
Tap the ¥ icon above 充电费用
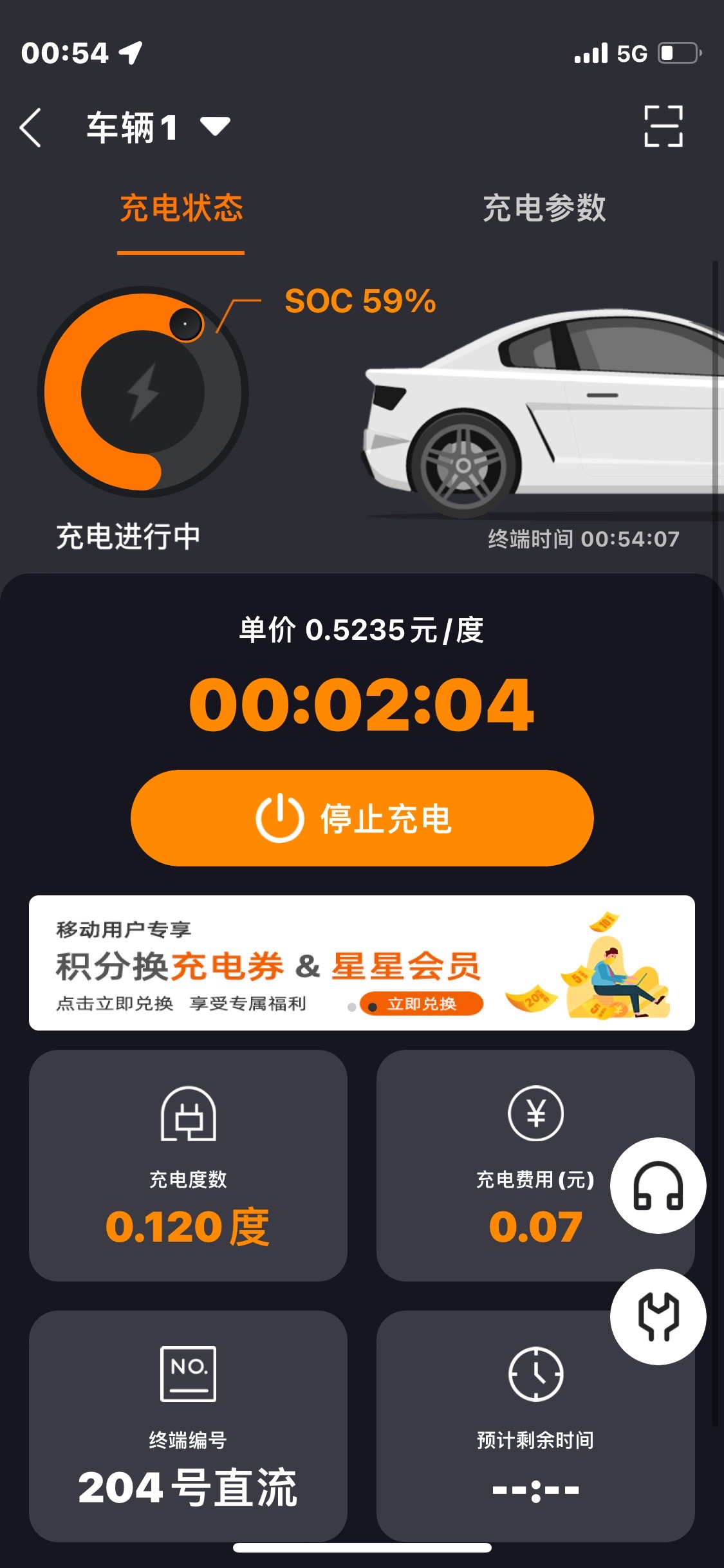(x=536, y=1114)
